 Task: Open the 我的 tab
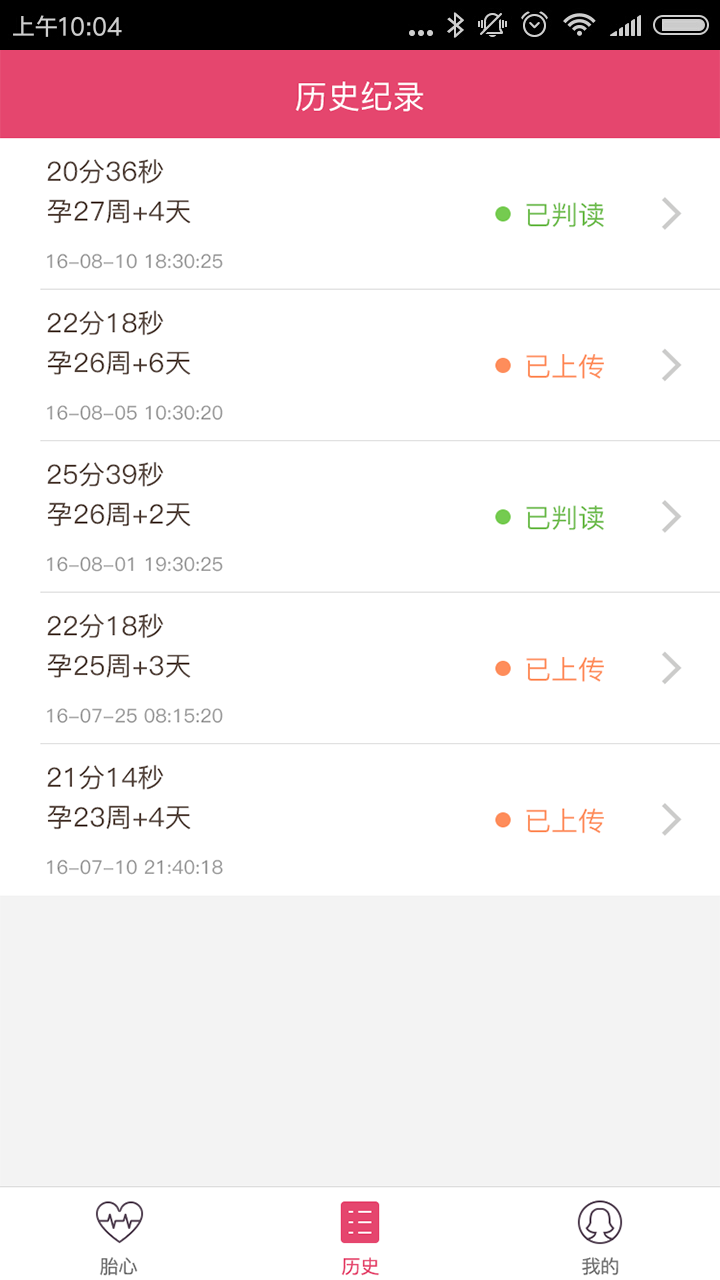[598, 1230]
